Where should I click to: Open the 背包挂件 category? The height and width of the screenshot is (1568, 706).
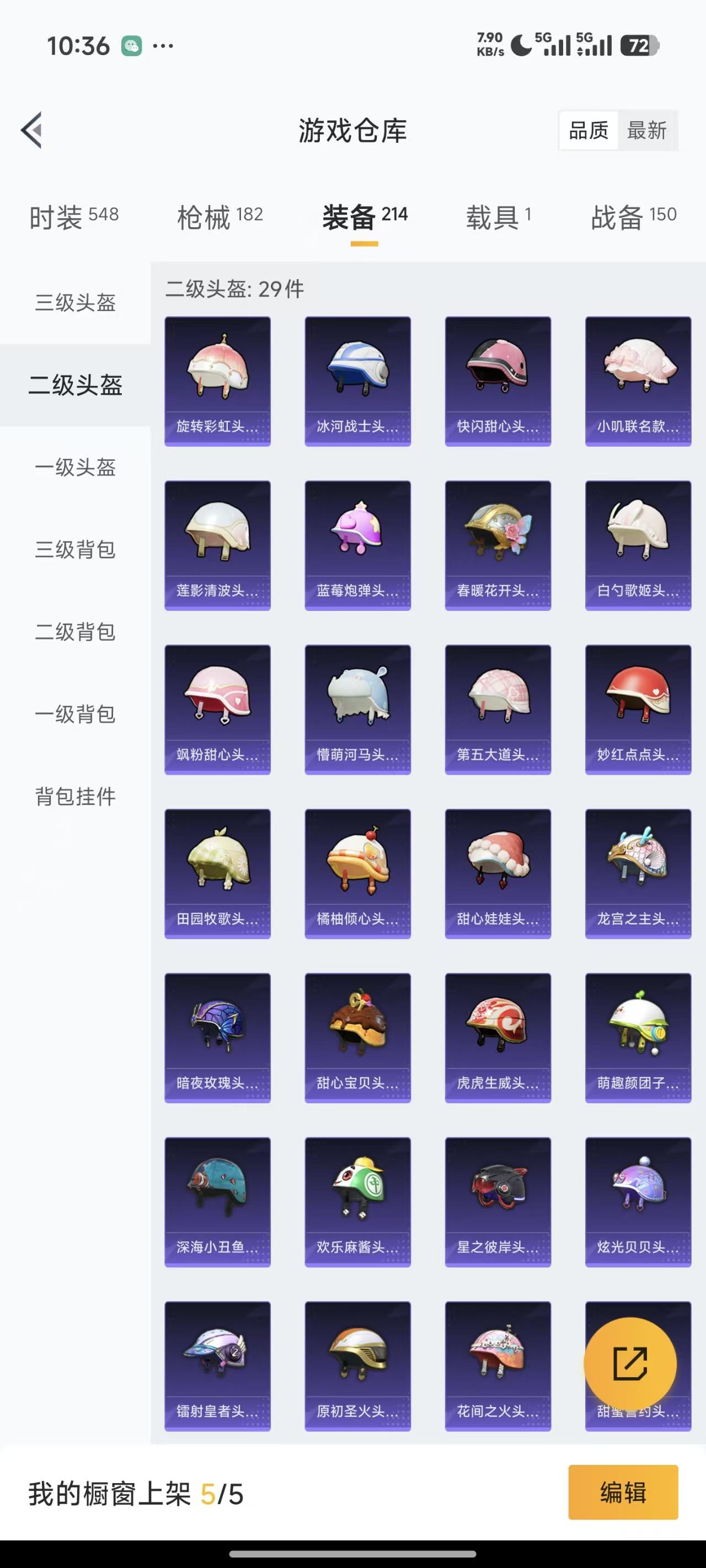click(75, 796)
